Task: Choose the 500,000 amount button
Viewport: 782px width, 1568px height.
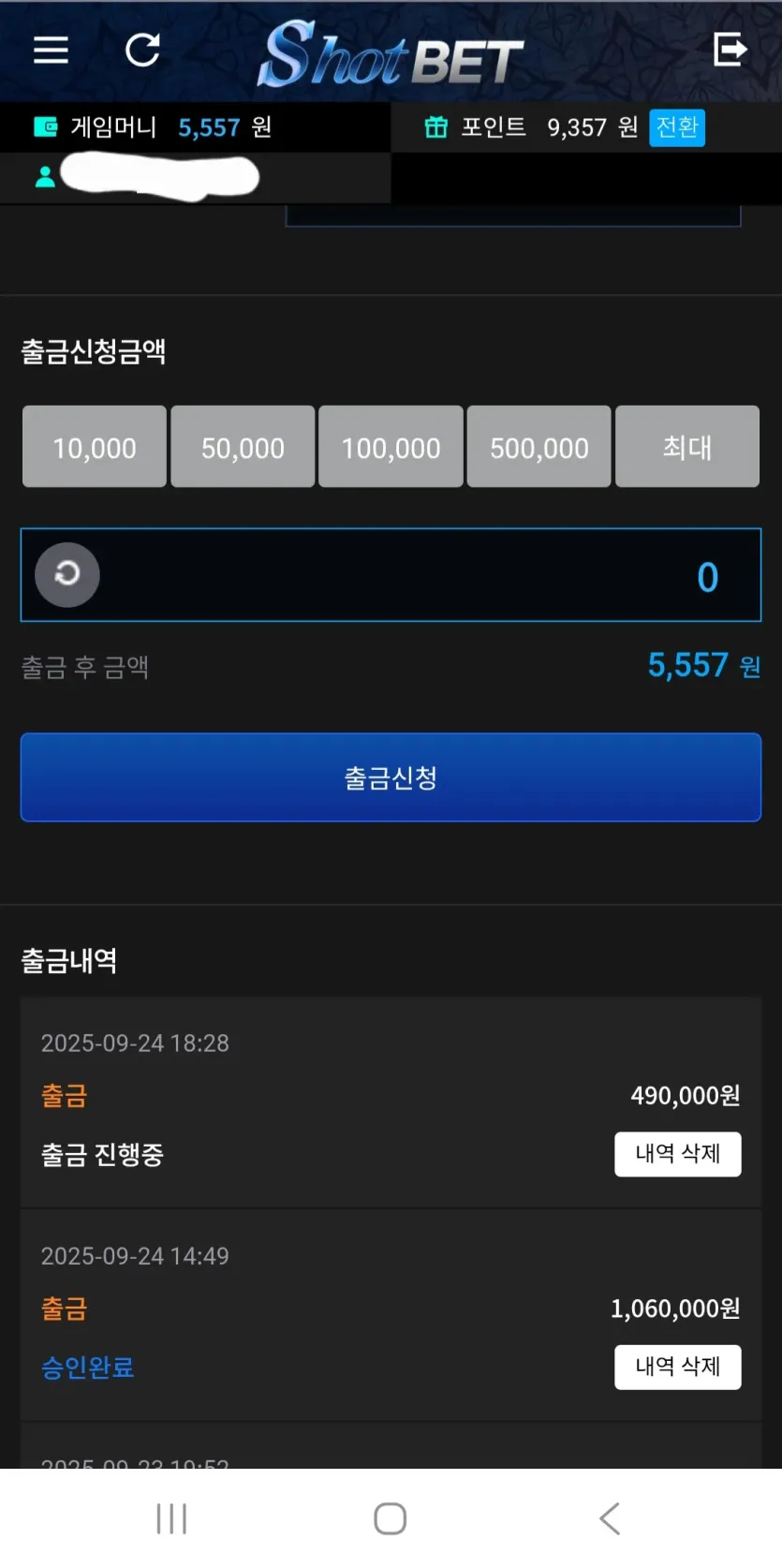Action: coord(539,447)
